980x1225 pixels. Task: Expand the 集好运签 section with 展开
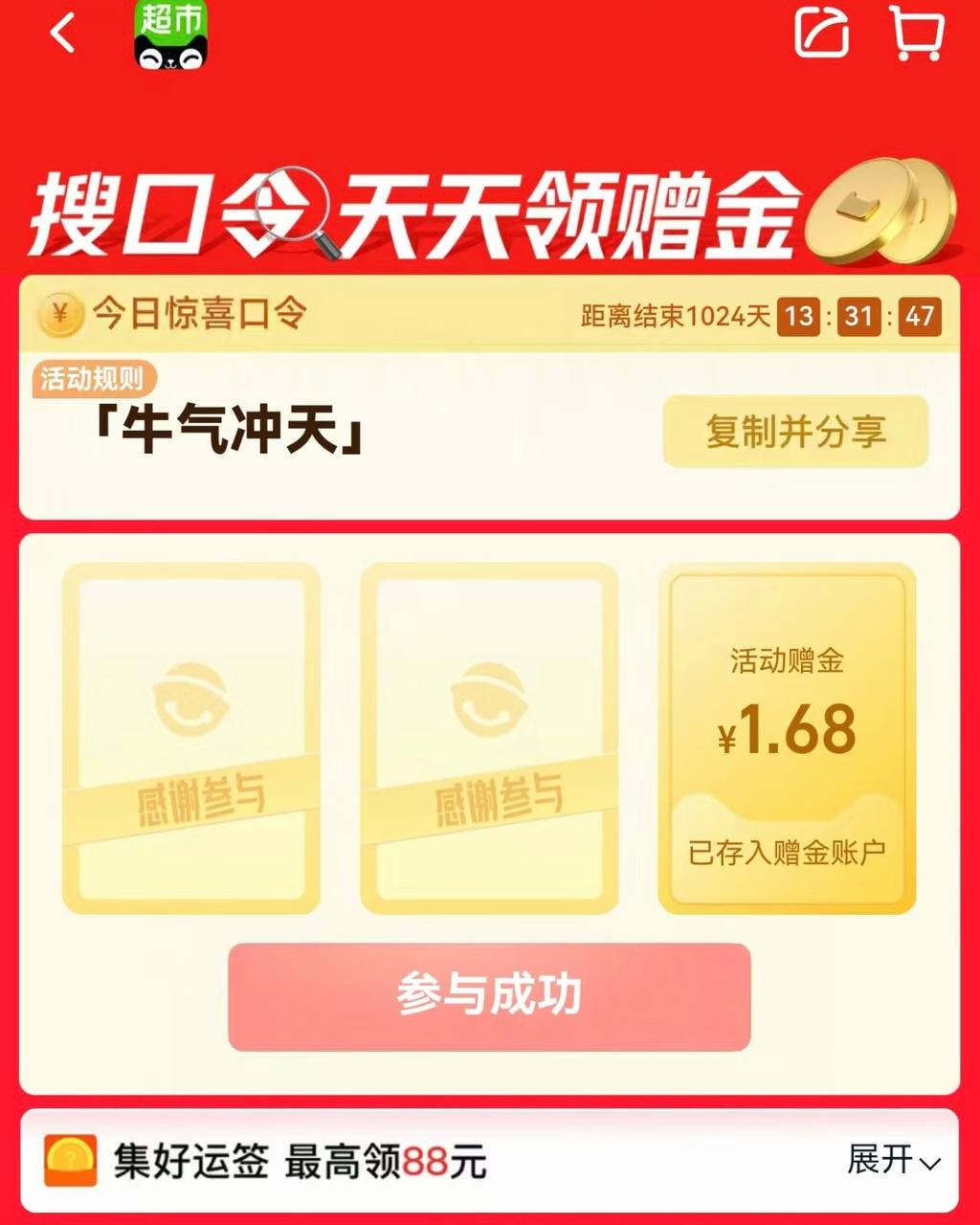pos(893,1160)
